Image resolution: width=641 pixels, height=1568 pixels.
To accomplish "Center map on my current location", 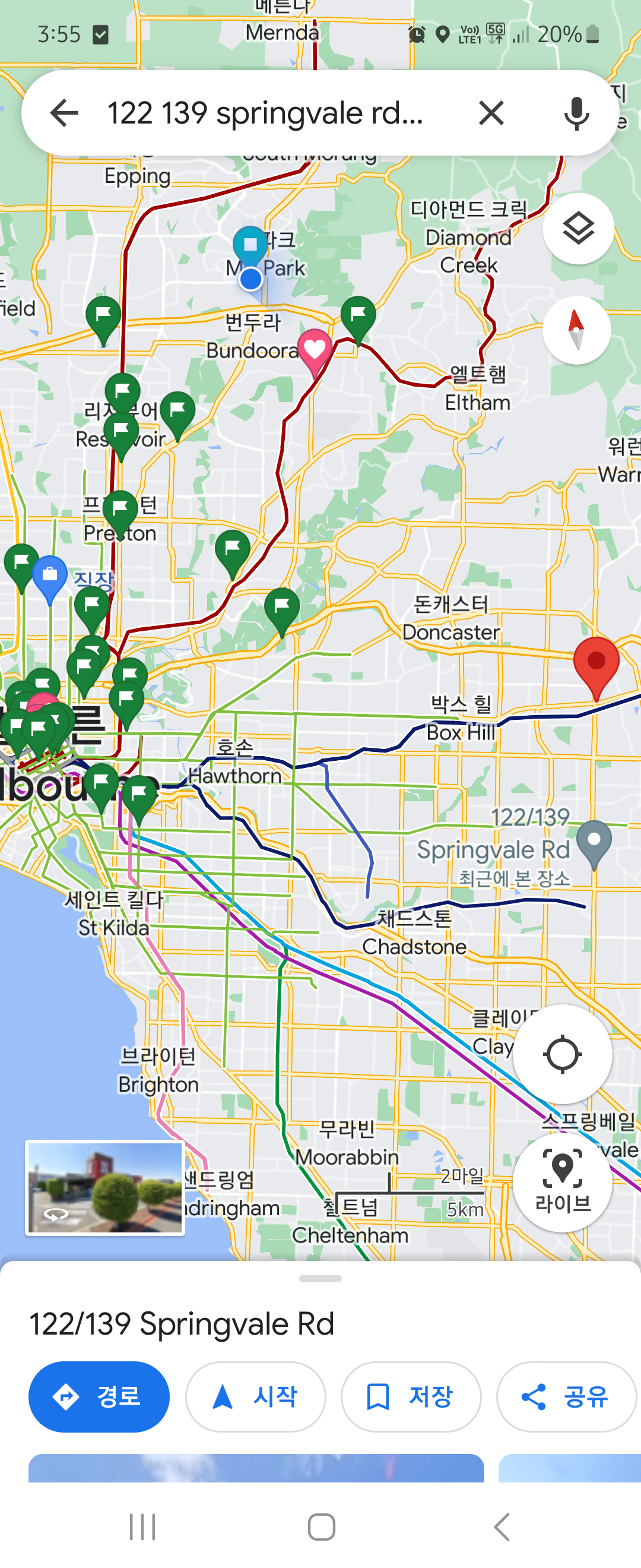I will [x=562, y=1054].
